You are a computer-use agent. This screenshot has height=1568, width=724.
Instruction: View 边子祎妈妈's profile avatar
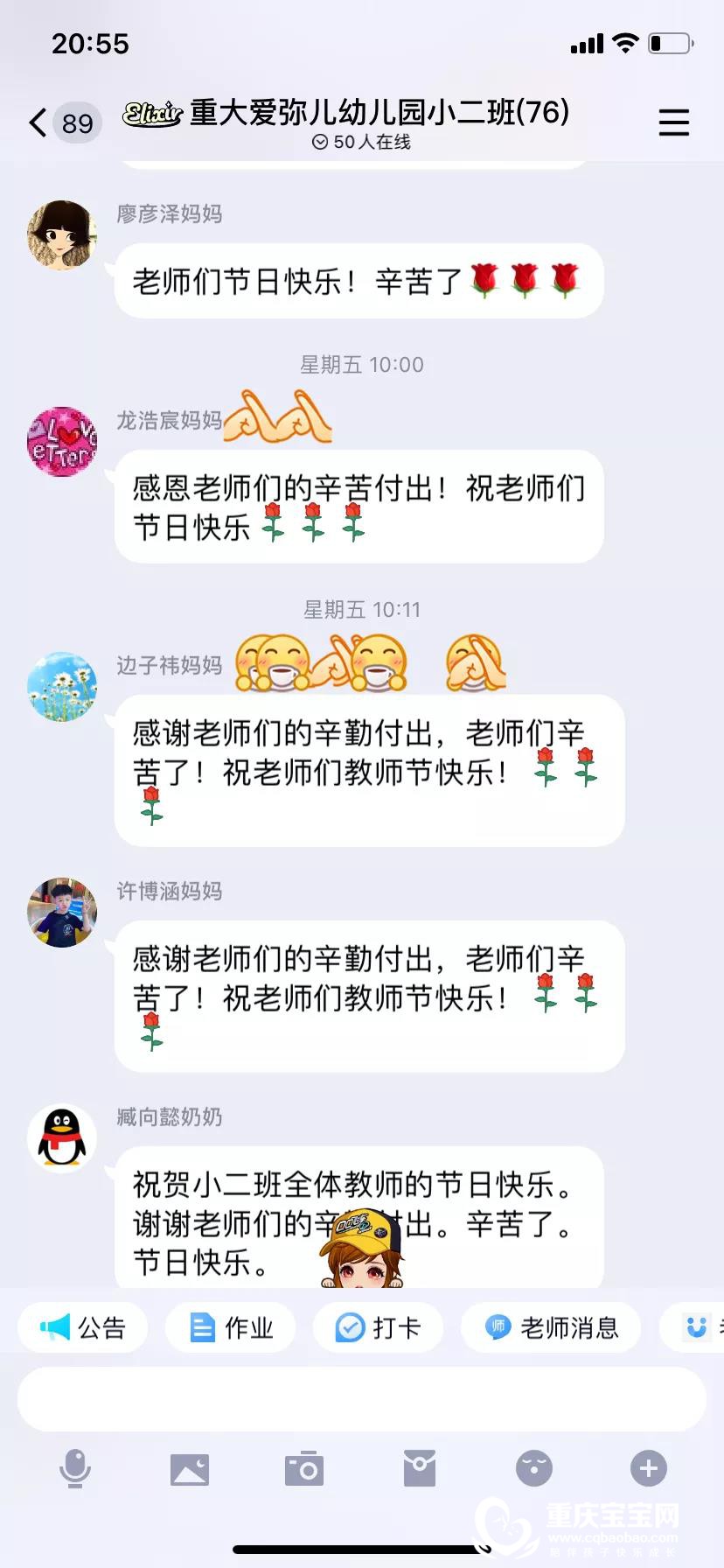[x=61, y=687]
